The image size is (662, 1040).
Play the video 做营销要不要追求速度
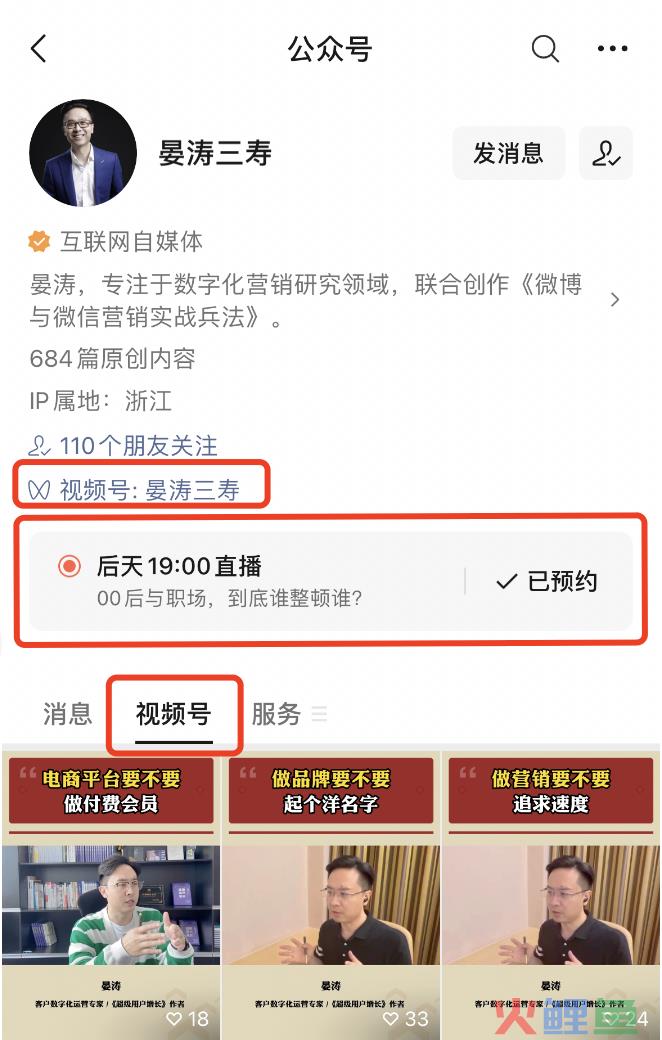pos(550,890)
